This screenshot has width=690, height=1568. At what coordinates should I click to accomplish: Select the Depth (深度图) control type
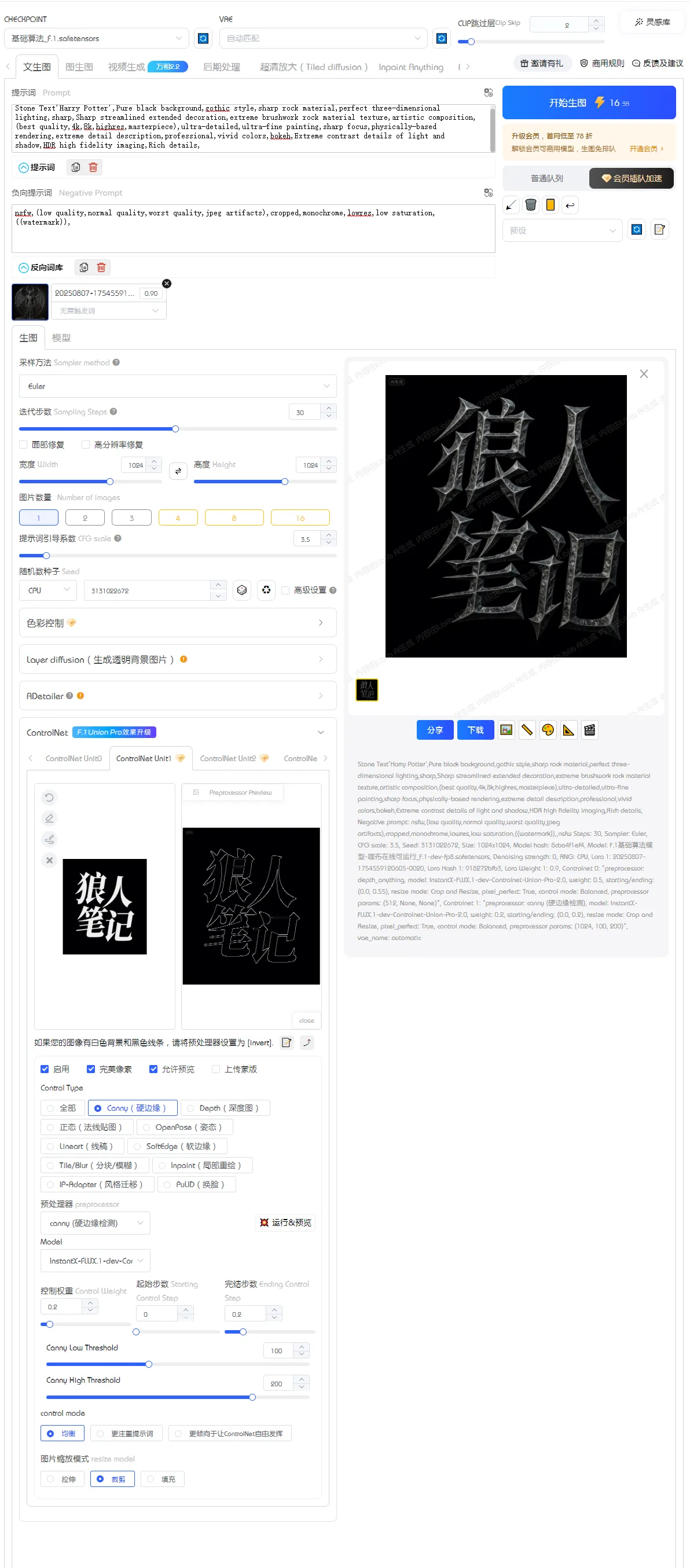click(x=225, y=1107)
